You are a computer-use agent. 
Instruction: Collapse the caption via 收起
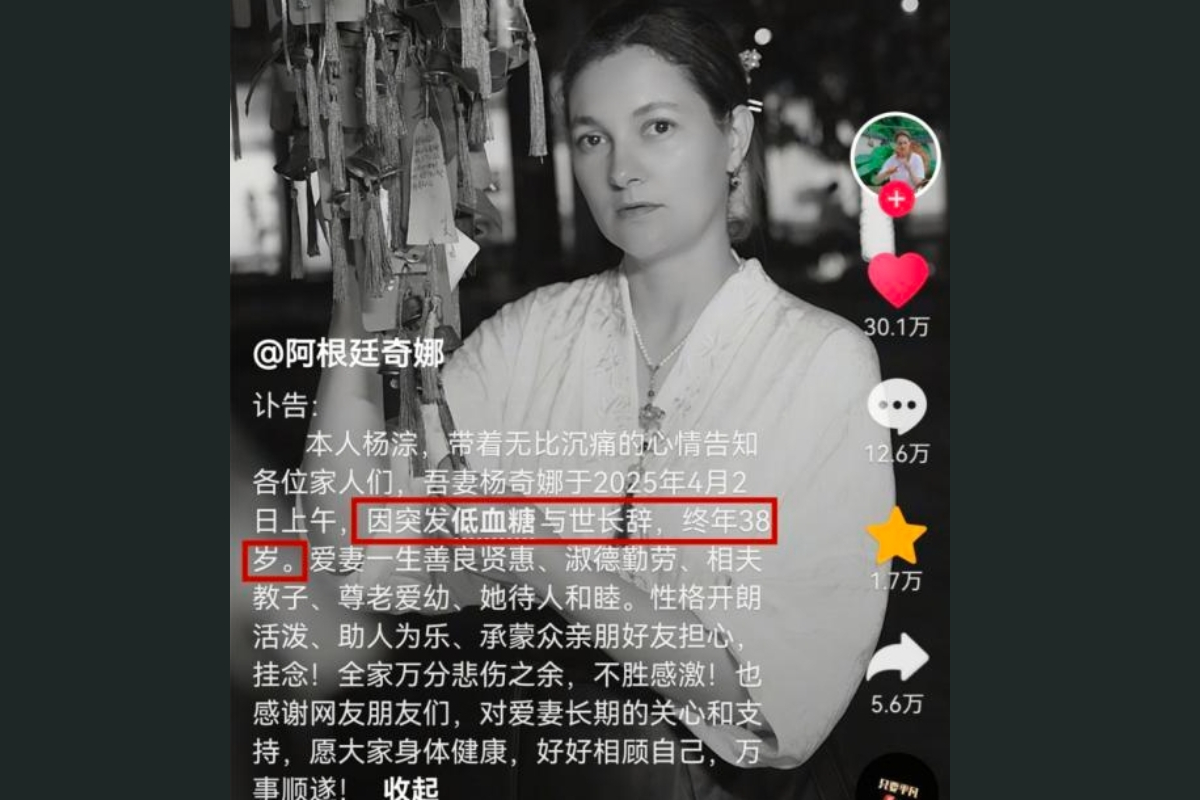click(x=411, y=787)
